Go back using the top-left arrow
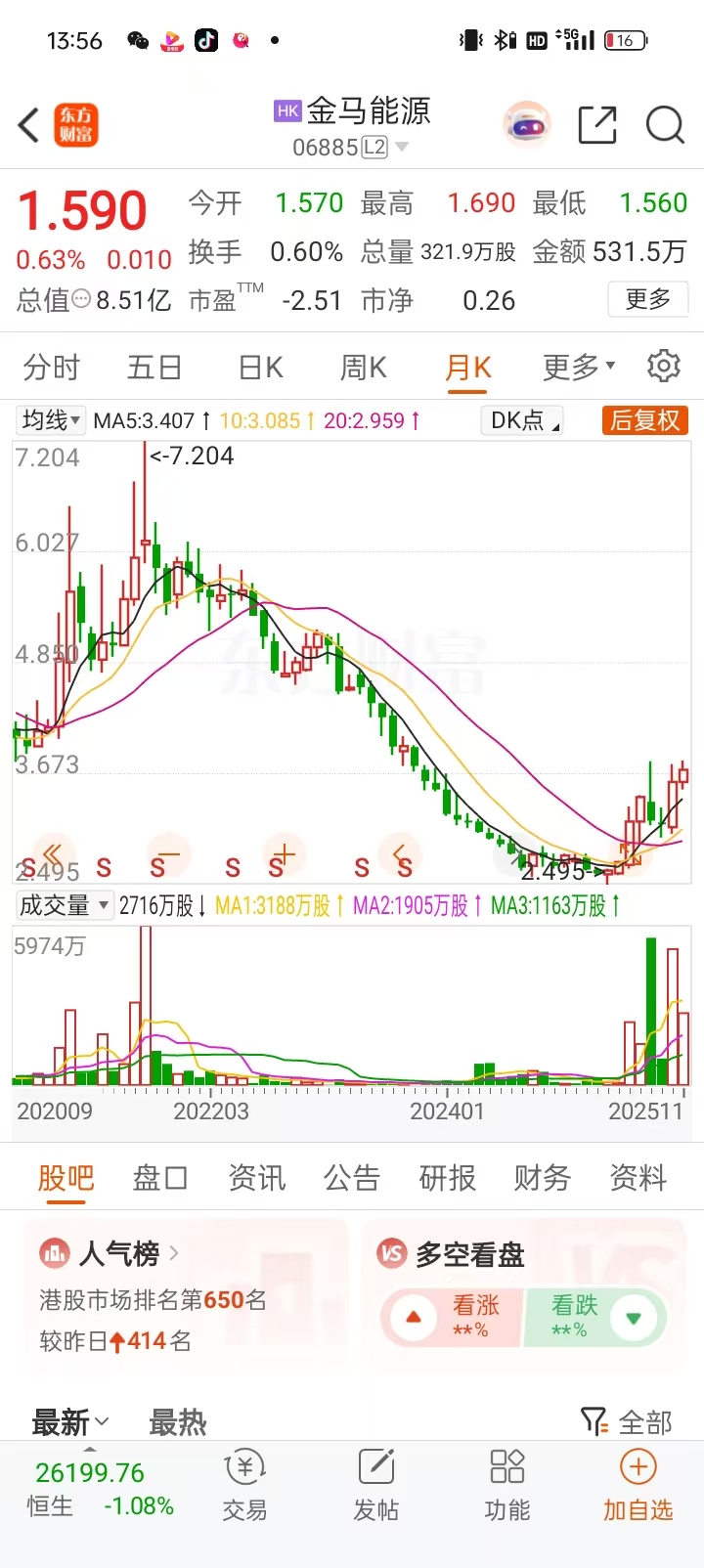This screenshot has width=704, height=1568. click(29, 126)
